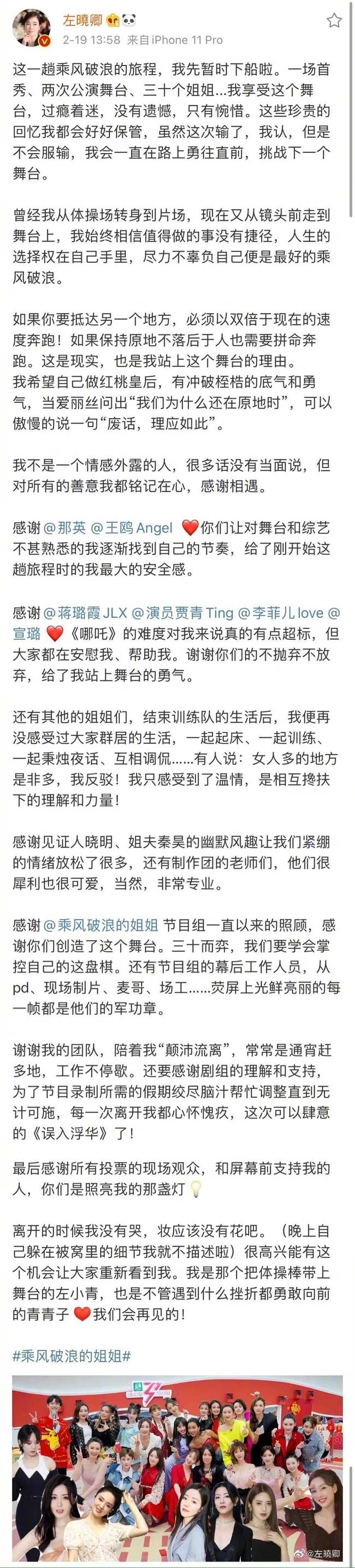355x1568 pixels.
Task: Open the @乘风破浪的姐姐 show account mention
Action: 101,926
